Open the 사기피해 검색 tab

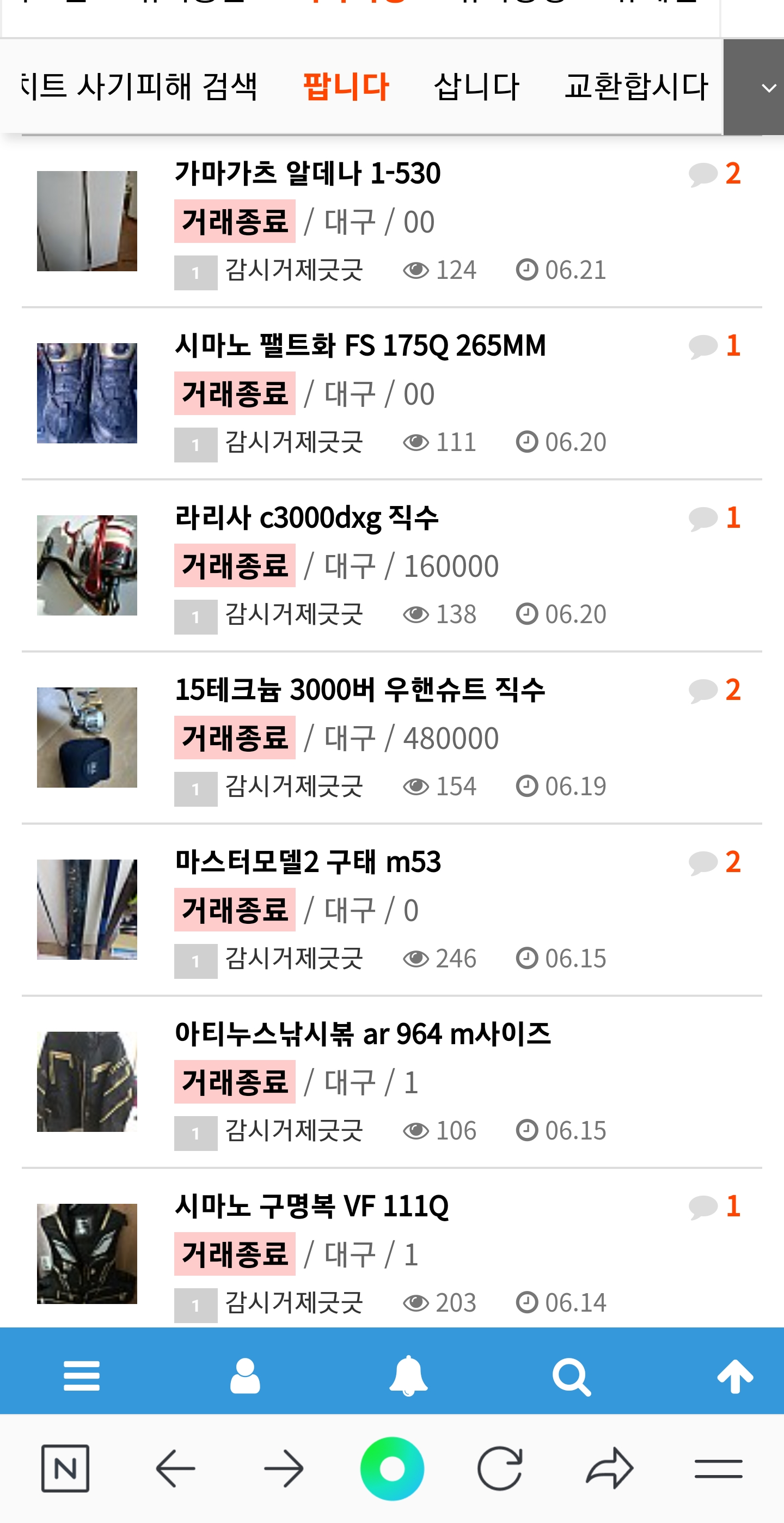[x=139, y=86]
